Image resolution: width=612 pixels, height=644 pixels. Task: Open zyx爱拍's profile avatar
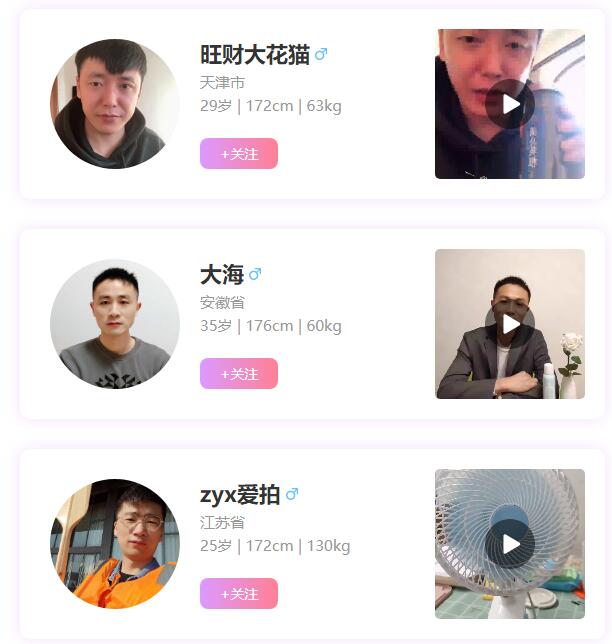click(115, 544)
